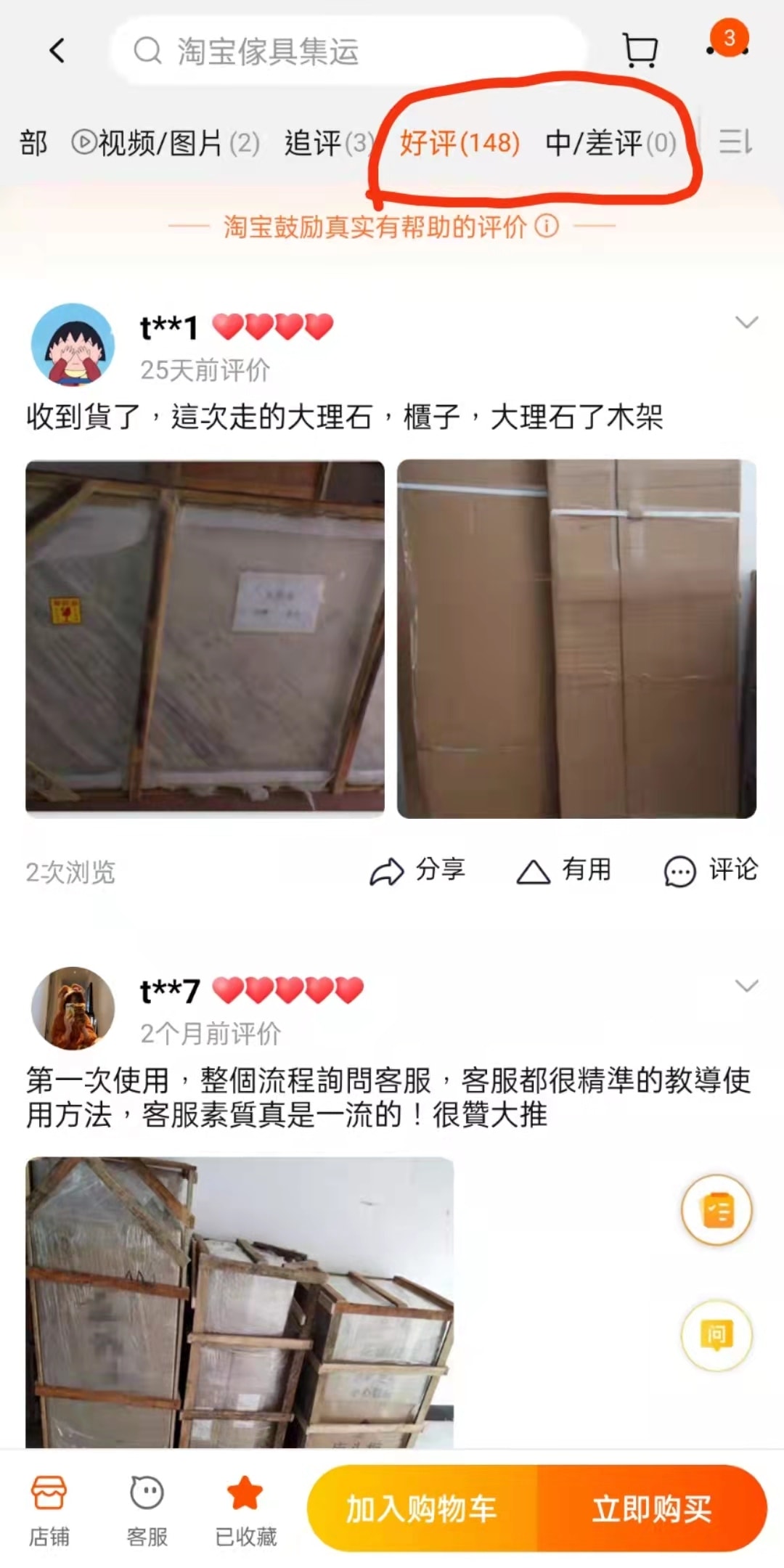
Task: Go back using the back arrow
Action: tap(57, 51)
